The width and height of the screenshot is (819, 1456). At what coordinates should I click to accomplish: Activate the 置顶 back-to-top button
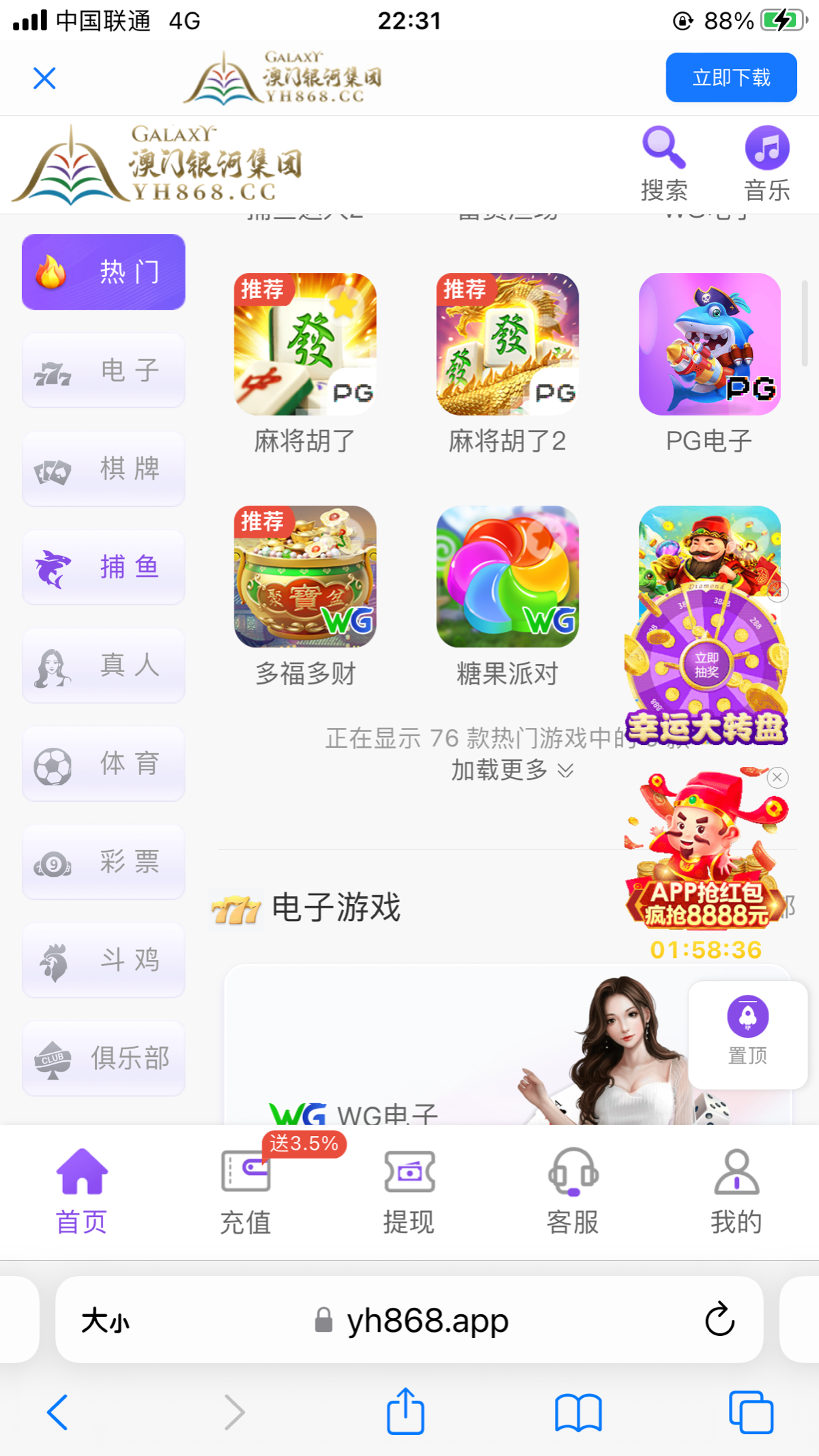pos(747,1032)
